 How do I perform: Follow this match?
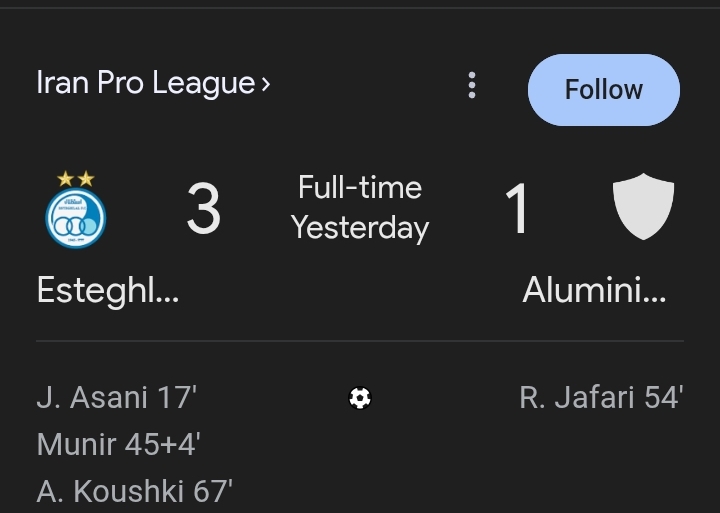point(603,90)
